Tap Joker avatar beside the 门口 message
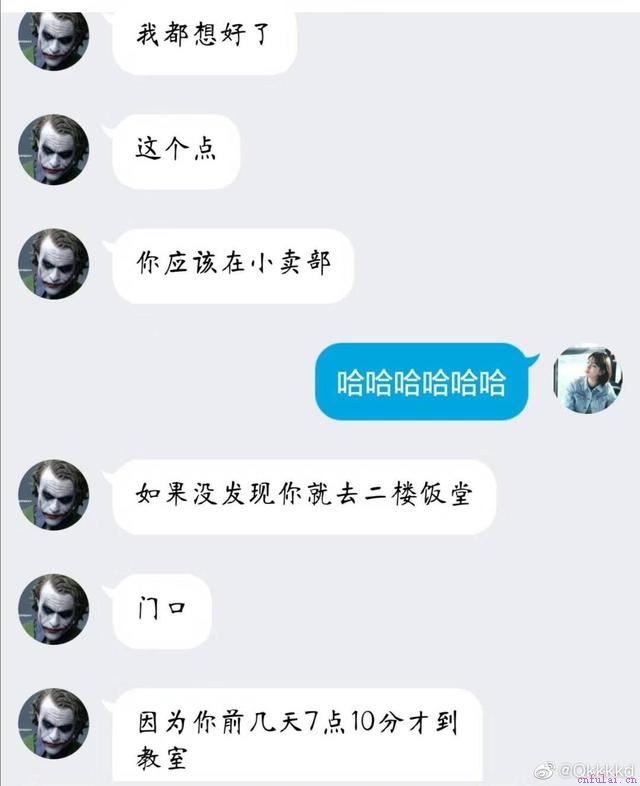640x786 pixels. tap(54, 608)
